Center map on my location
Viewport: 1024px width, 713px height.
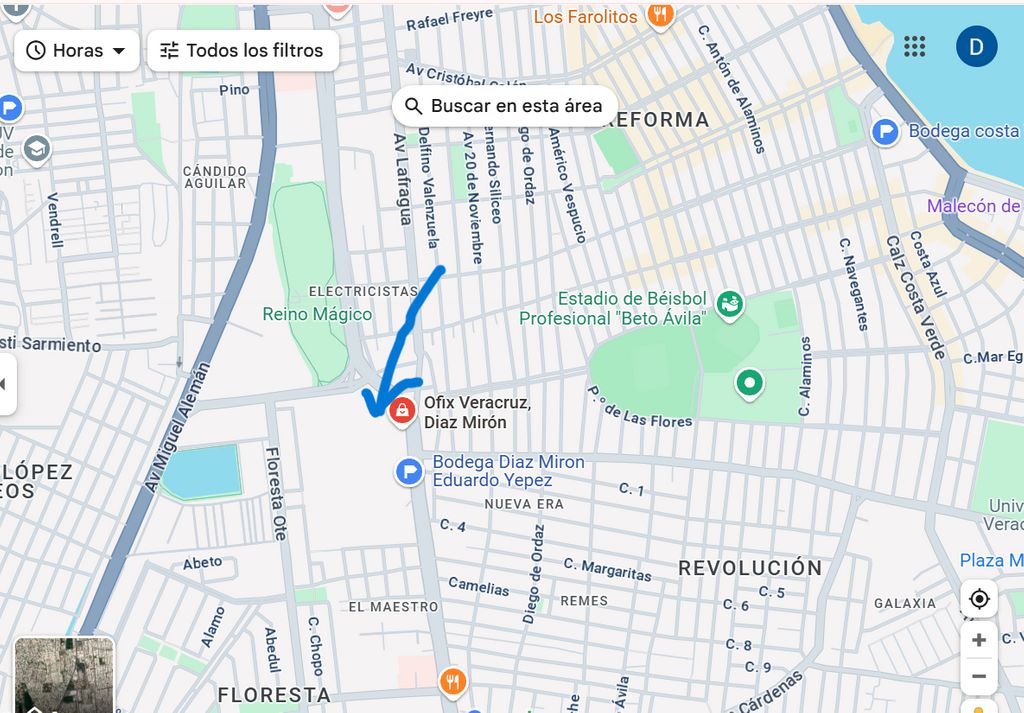[x=979, y=599]
